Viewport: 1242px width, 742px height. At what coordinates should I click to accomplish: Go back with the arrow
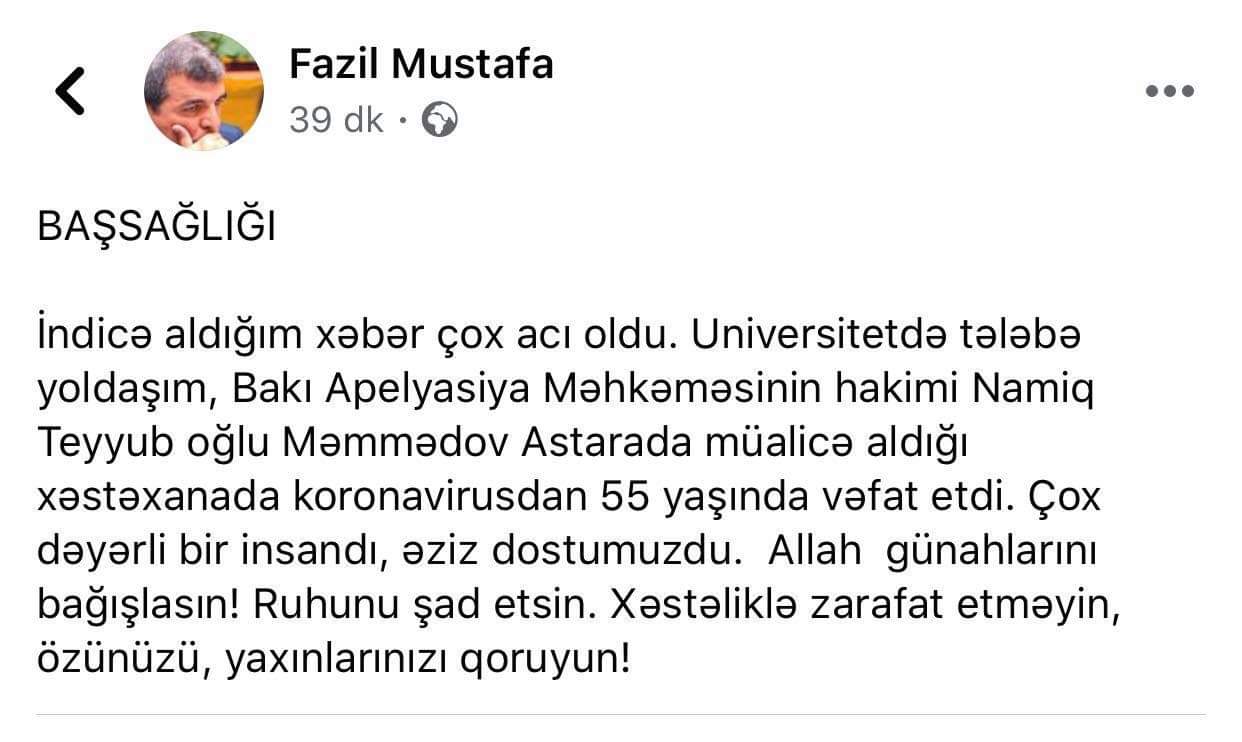[x=70, y=91]
